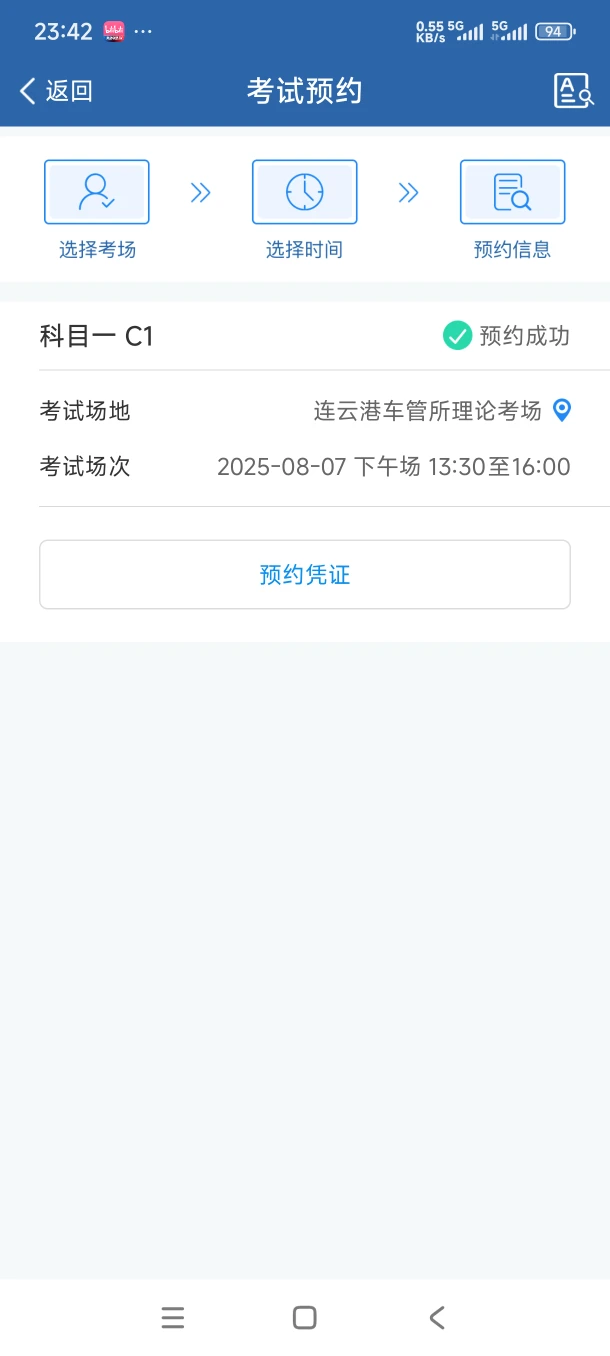Open recent apps from the navigation bar
The height and width of the screenshot is (1356, 610).
173,1318
